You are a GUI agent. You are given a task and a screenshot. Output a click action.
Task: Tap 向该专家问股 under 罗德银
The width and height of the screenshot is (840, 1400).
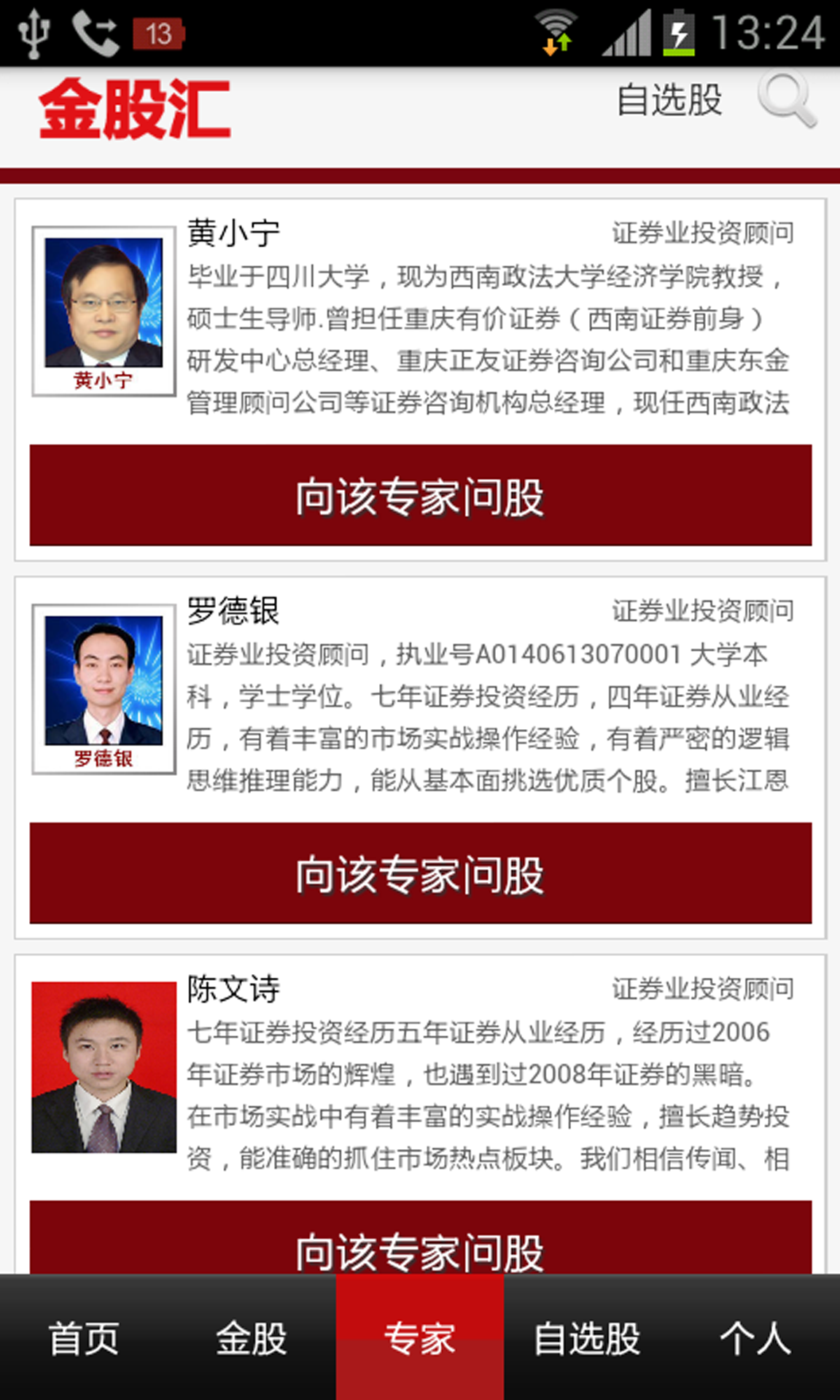(x=421, y=873)
